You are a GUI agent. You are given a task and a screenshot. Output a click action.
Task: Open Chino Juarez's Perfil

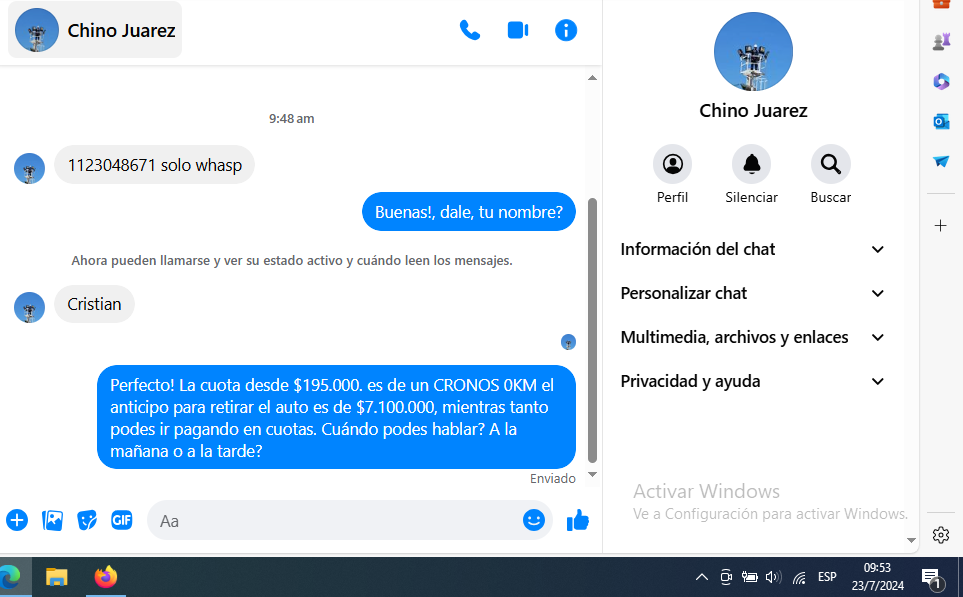[672, 164]
